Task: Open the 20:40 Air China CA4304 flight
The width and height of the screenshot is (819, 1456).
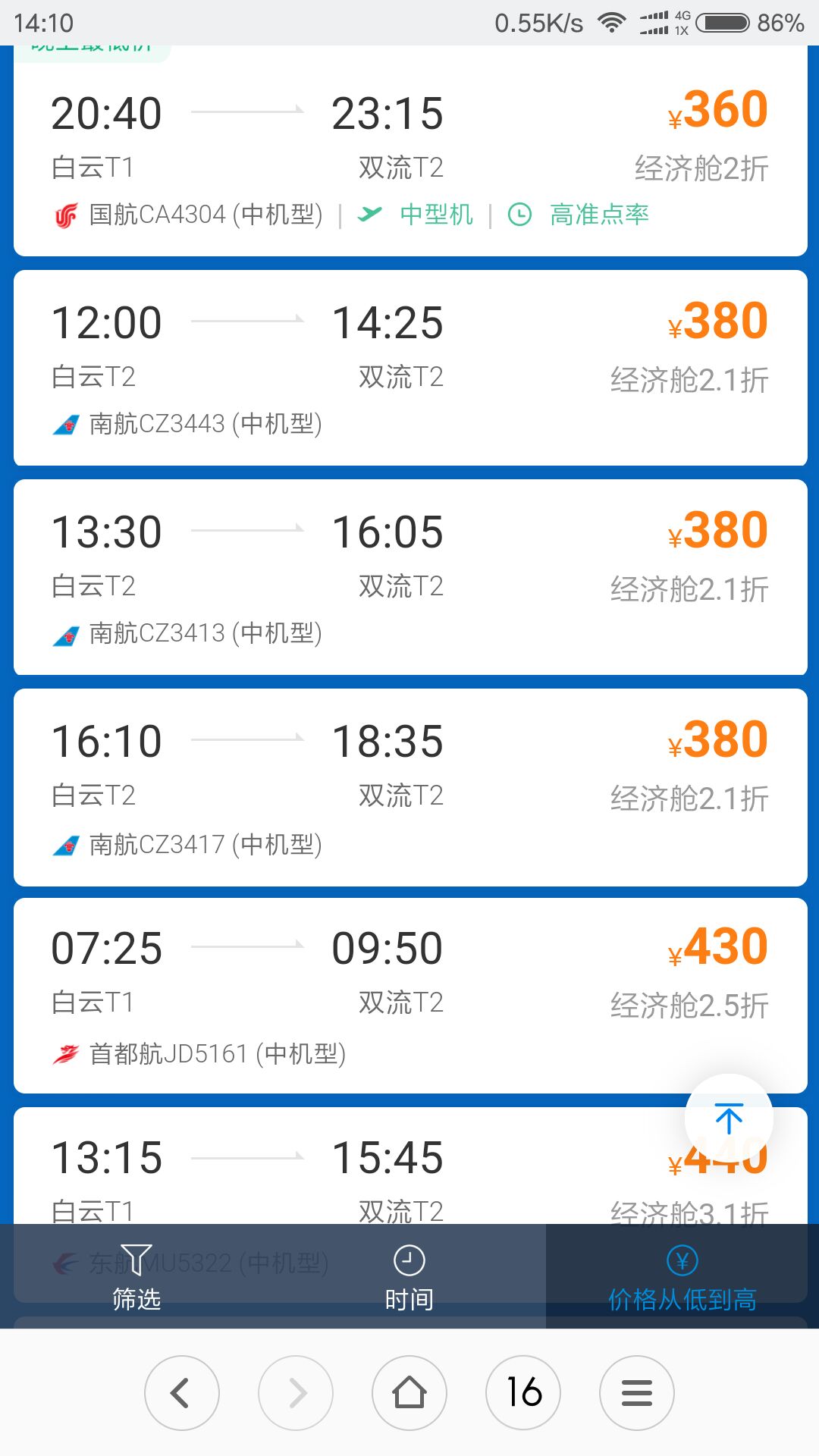Action: (x=410, y=151)
